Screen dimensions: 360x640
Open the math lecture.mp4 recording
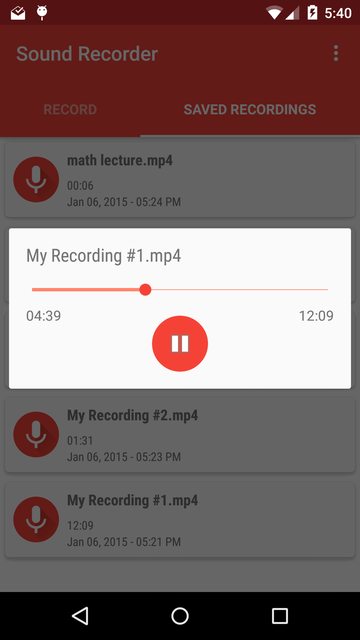tap(180, 180)
